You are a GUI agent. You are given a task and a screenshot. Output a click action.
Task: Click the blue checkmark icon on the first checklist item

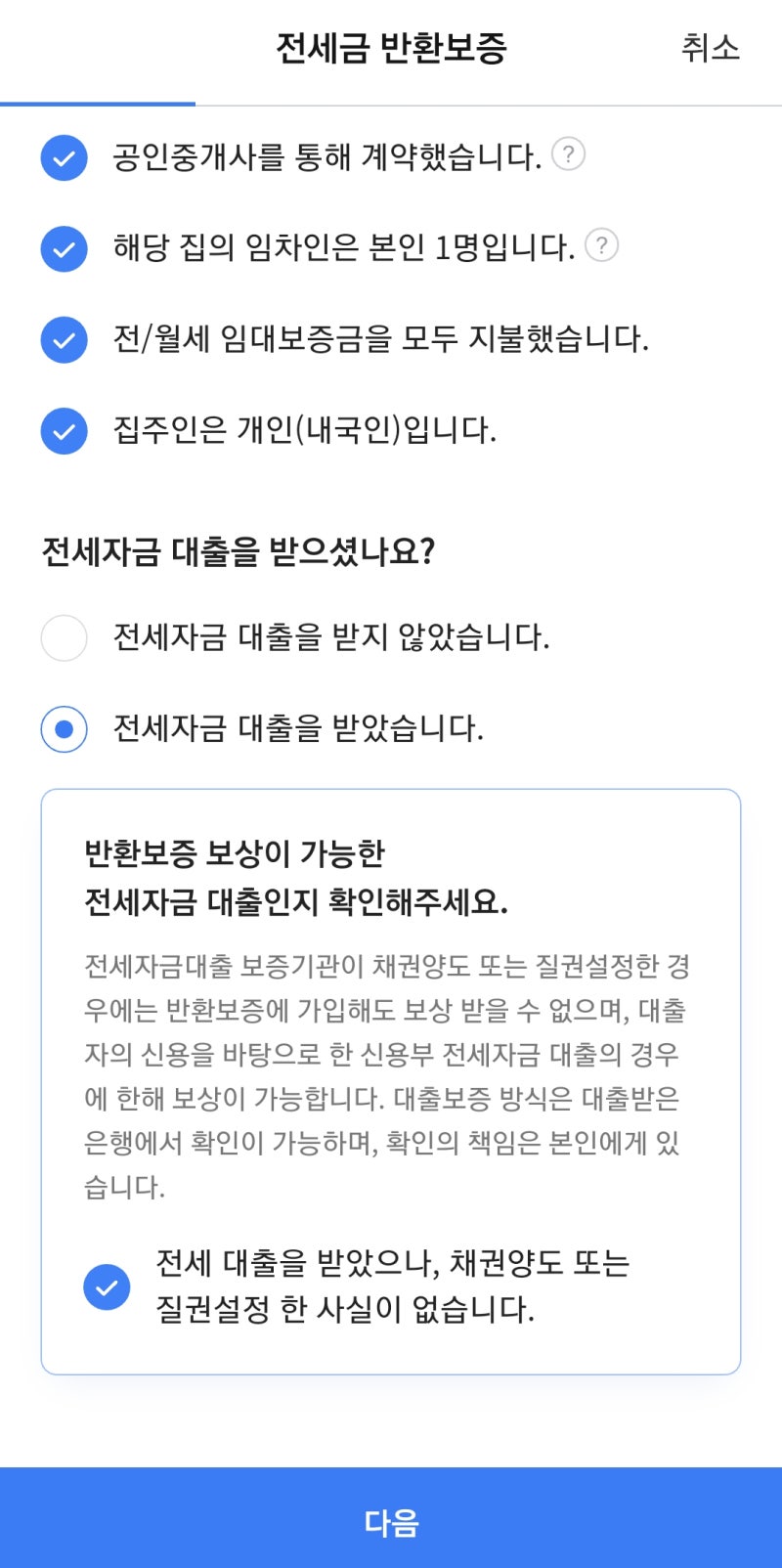pyautogui.click(x=63, y=156)
